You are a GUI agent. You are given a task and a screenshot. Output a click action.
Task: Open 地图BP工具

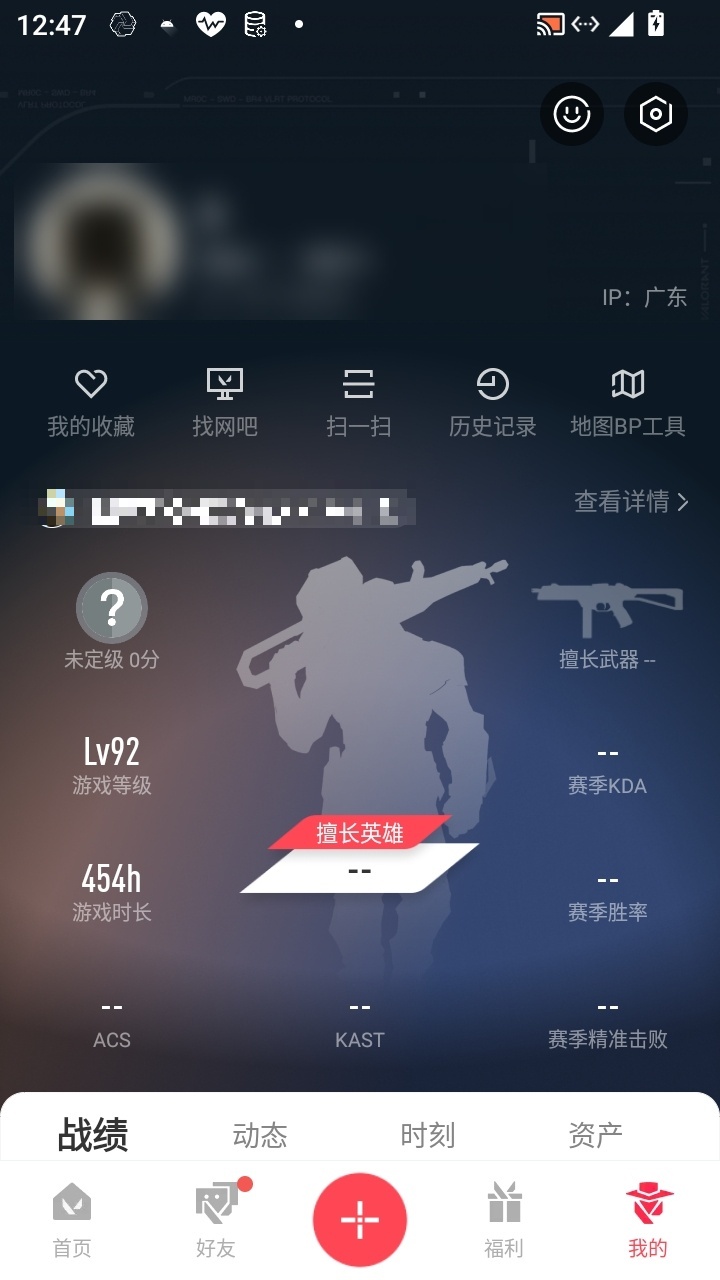pyautogui.click(x=627, y=402)
